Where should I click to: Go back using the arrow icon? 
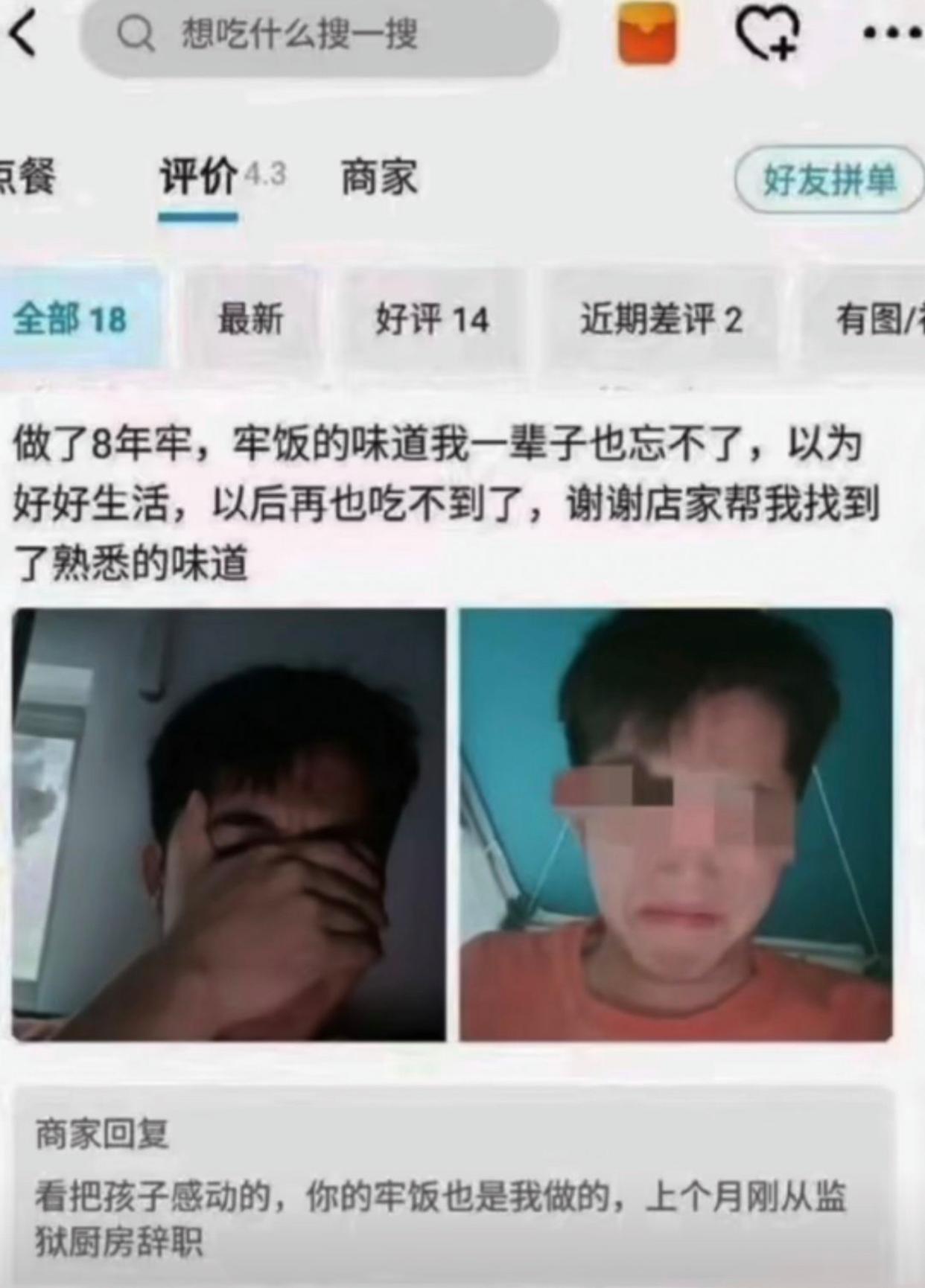point(24,34)
